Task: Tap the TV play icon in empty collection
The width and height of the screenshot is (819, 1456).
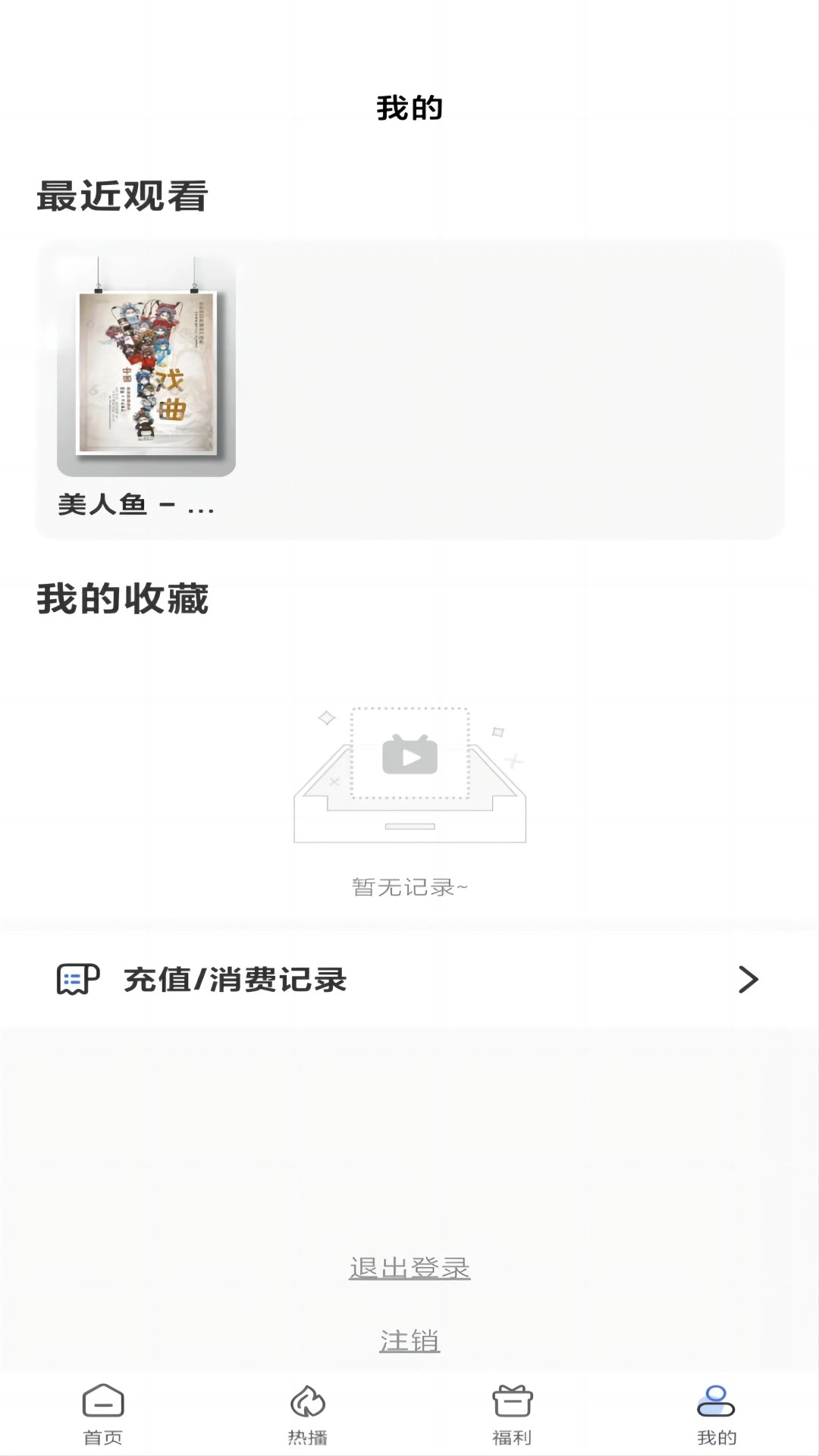Action: pos(409,756)
